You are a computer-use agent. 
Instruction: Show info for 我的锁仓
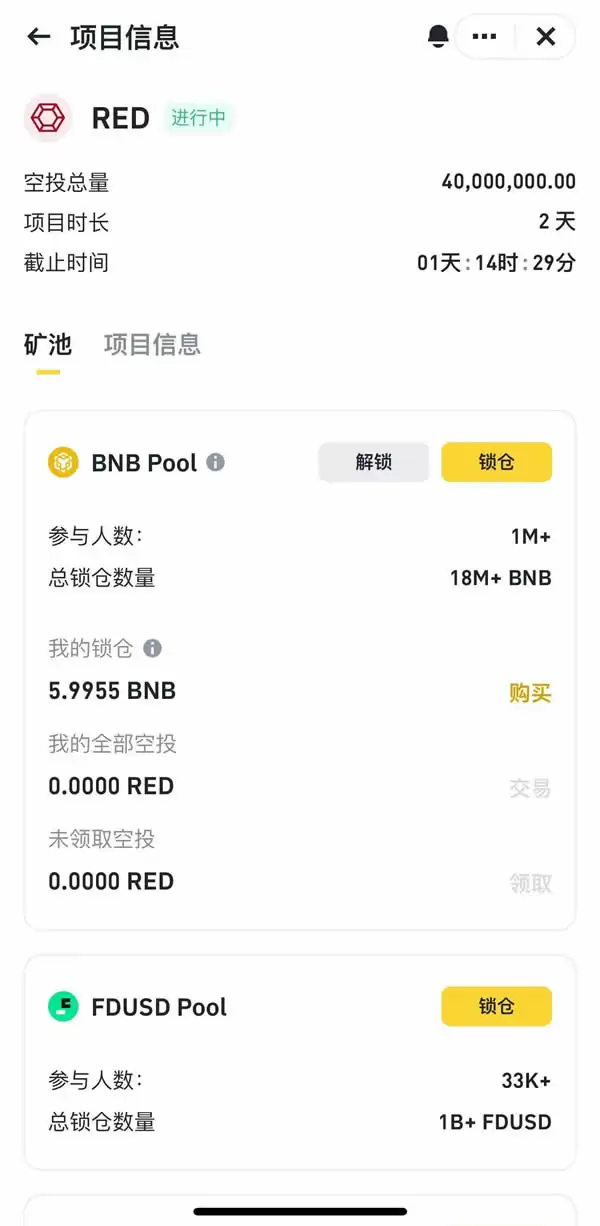pyautogui.click(x=152, y=648)
